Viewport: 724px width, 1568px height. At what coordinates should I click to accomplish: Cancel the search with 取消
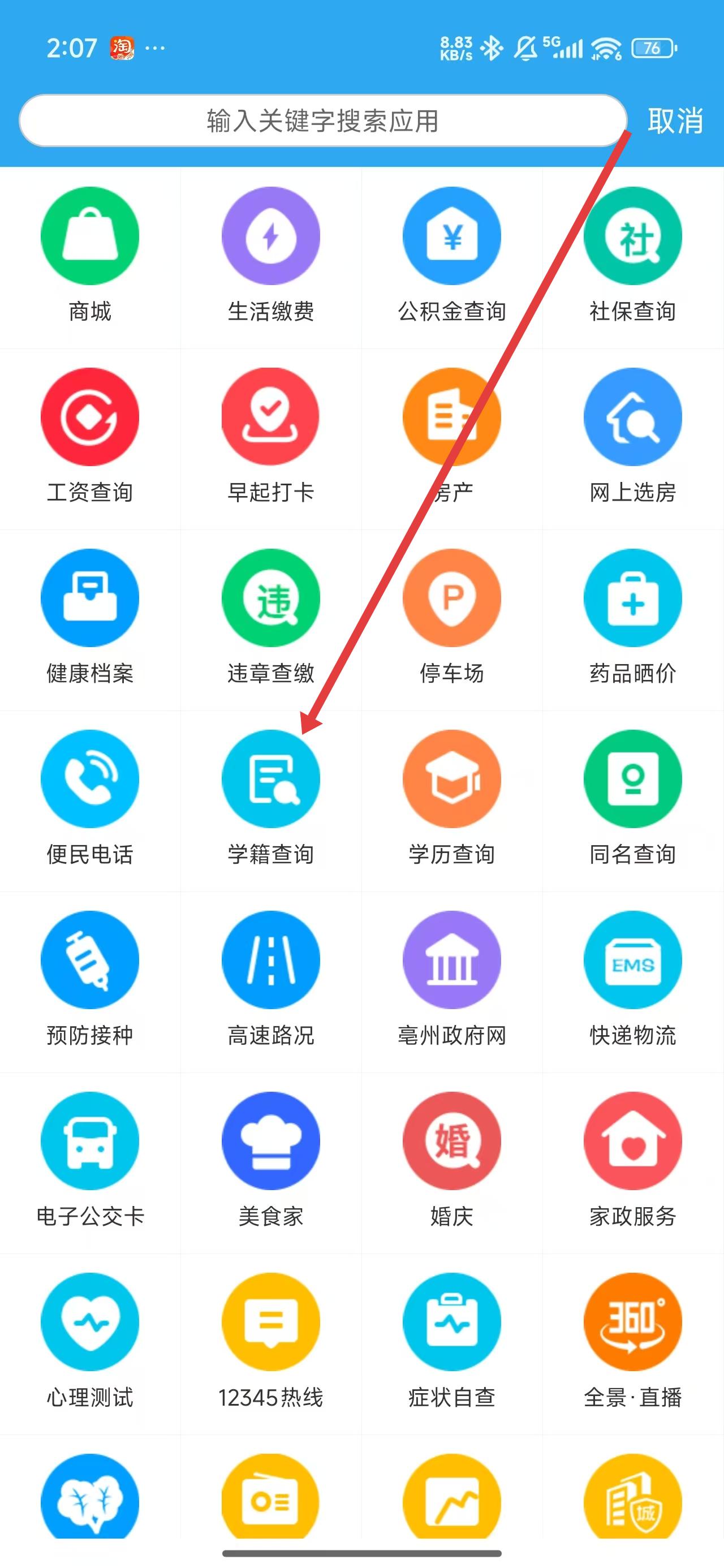(x=675, y=120)
